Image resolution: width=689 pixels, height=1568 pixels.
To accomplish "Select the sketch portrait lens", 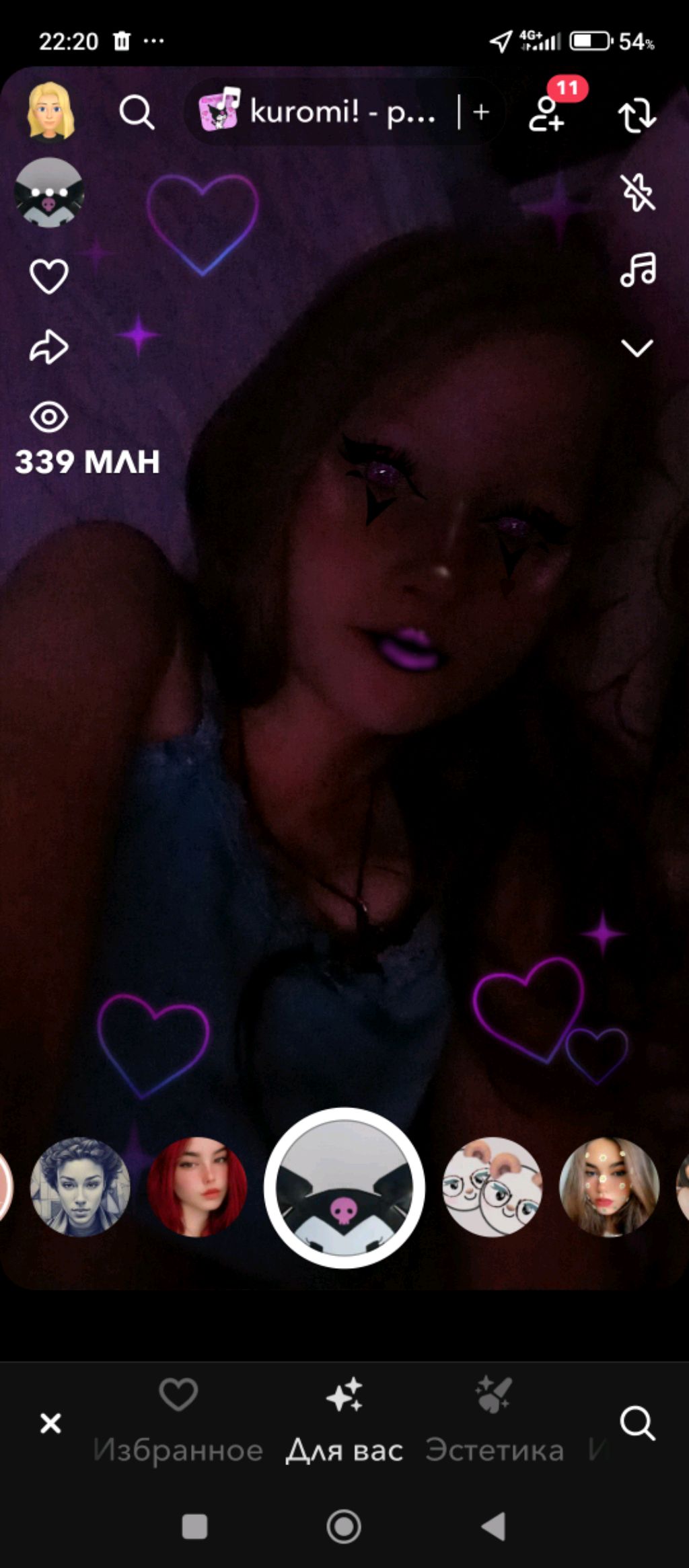I will [x=80, y=1187].
